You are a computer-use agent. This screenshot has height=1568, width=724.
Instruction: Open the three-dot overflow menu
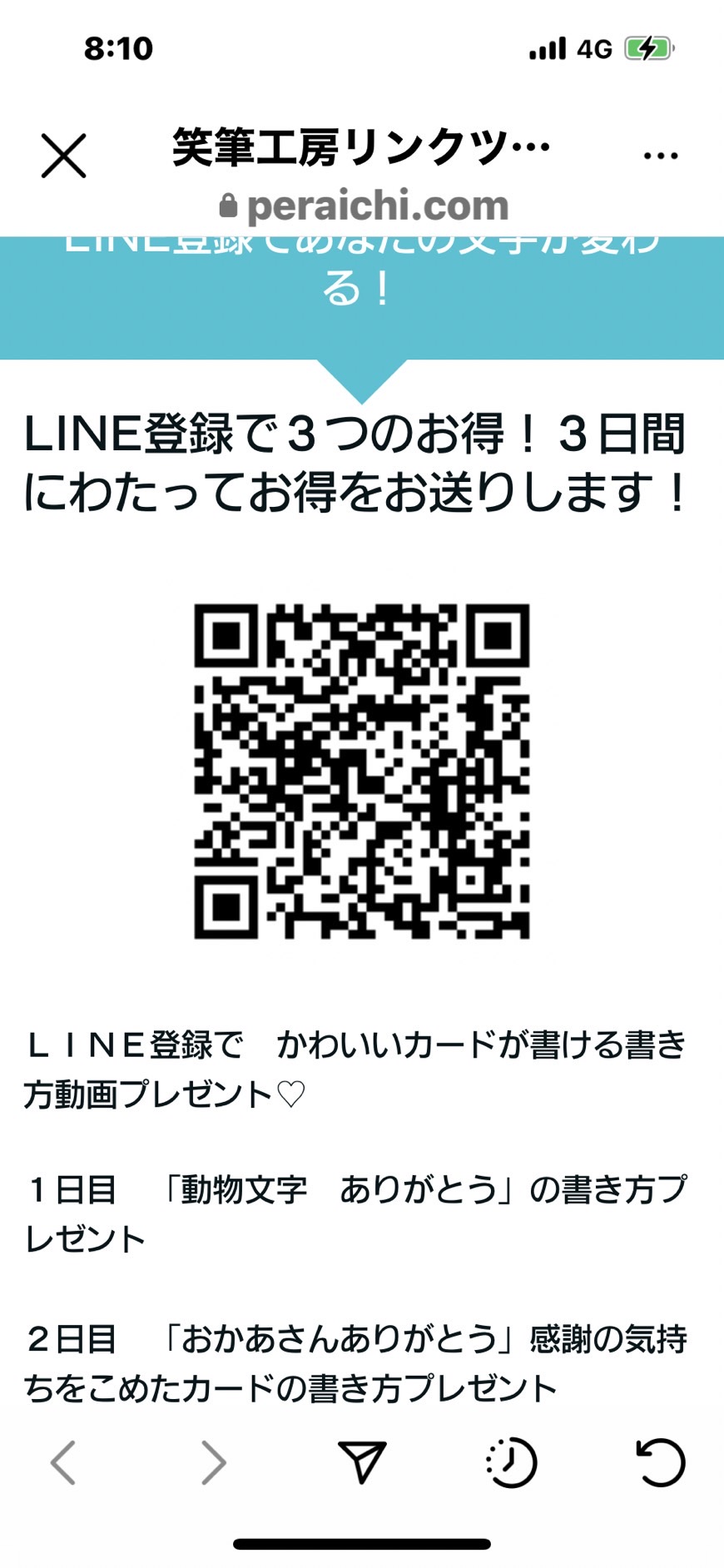click(x=661, y=156)
